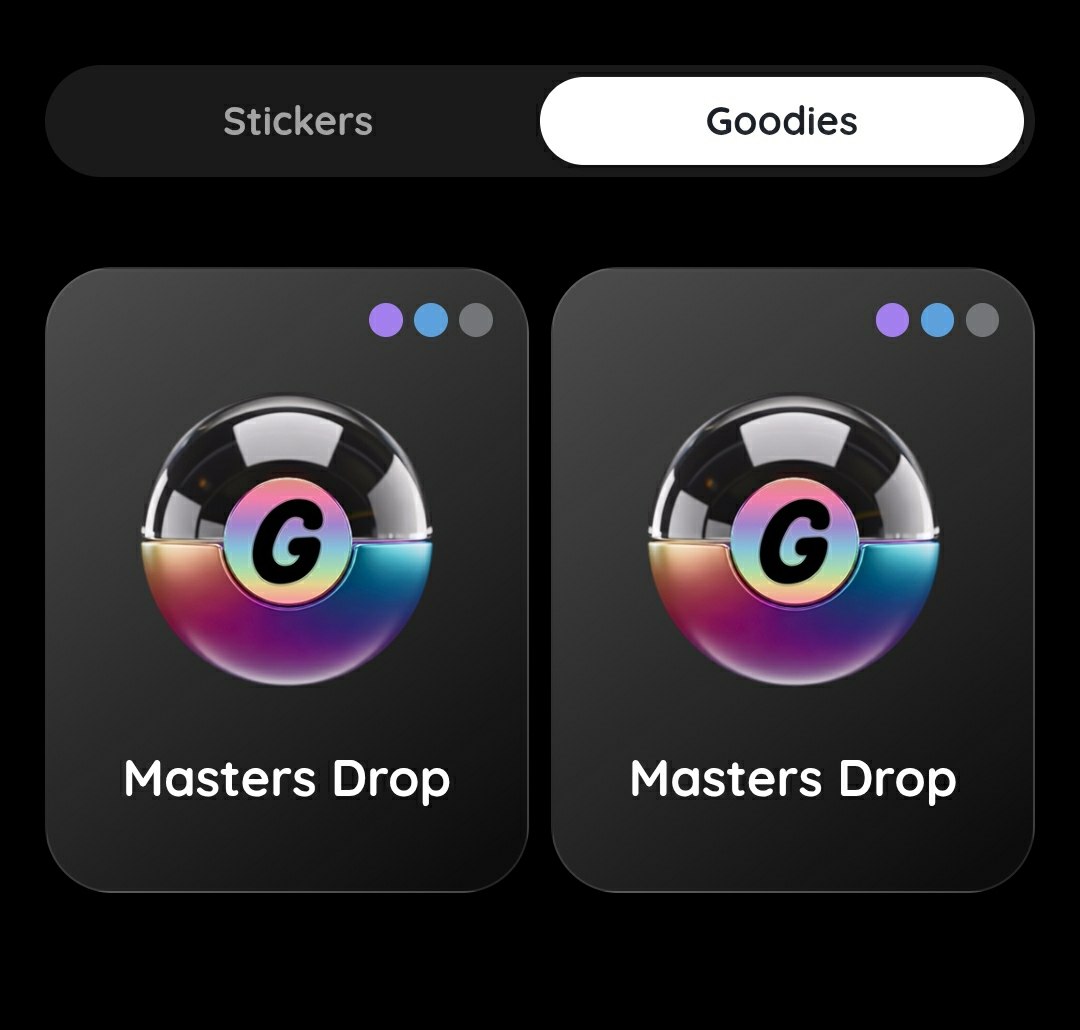Open the second Masters Drop card
Viewport: 1080px width, 1030px height.
(x=793, y=580)
